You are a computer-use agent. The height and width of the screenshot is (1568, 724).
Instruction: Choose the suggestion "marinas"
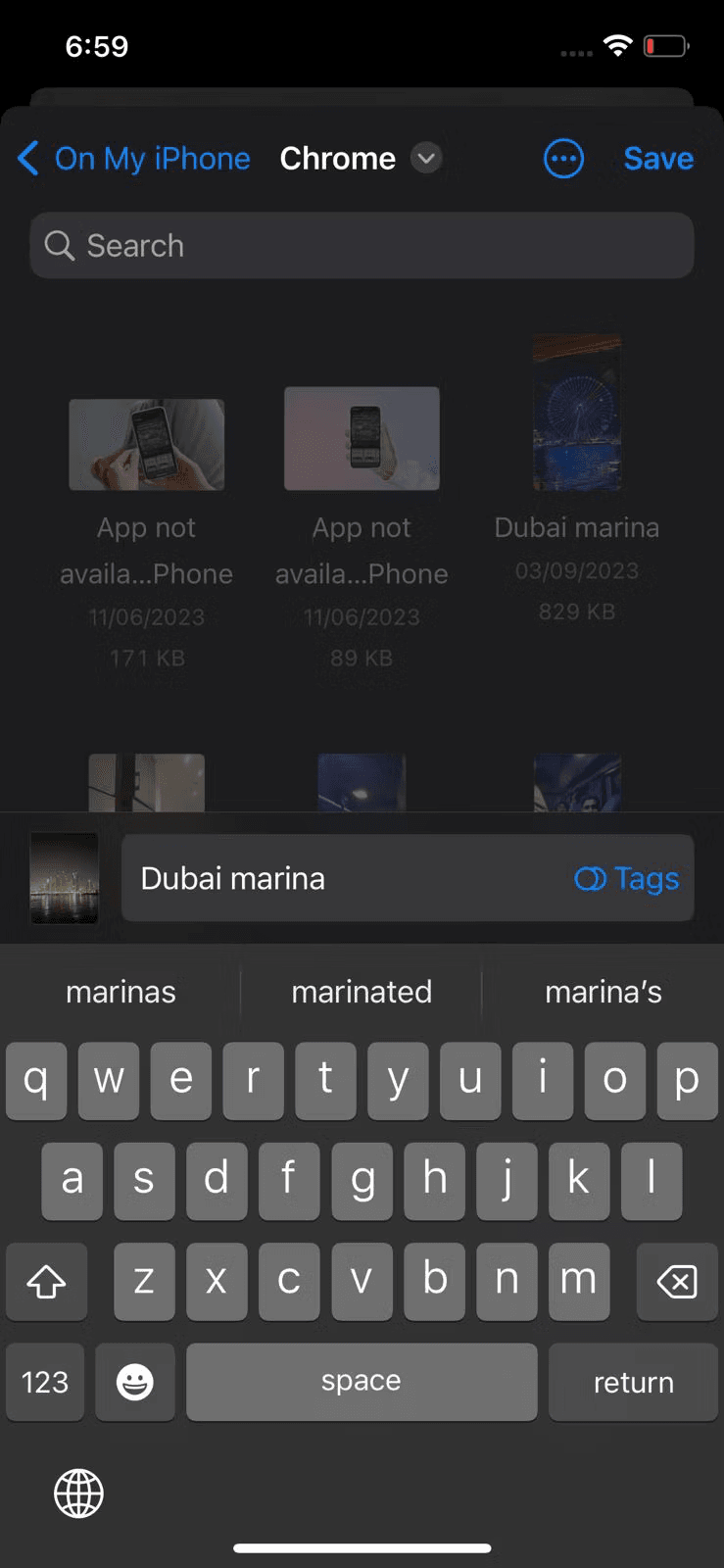(x=121, y=992)
